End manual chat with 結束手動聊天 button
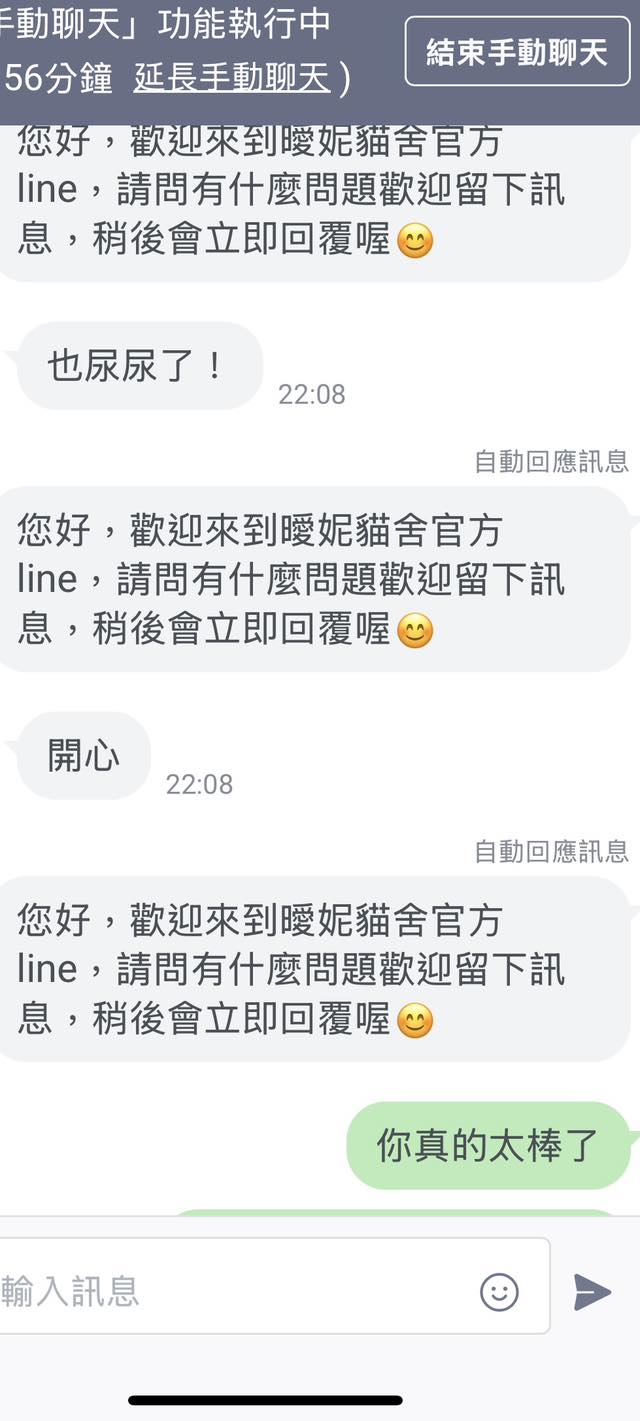 517,52
